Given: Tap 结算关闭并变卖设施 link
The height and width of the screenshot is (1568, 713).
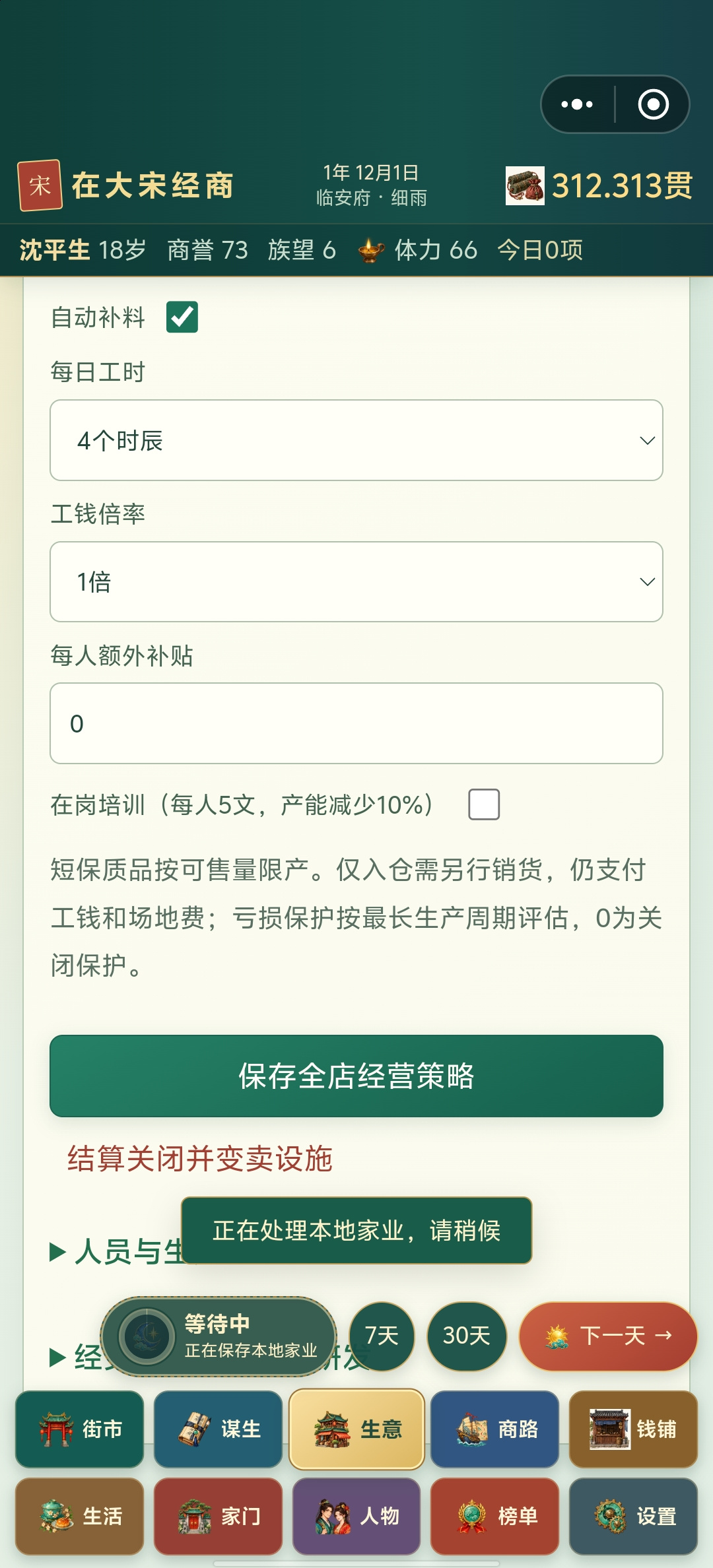Looking at the screenshot, I should pyautogui.click(x=200, y=1159).
